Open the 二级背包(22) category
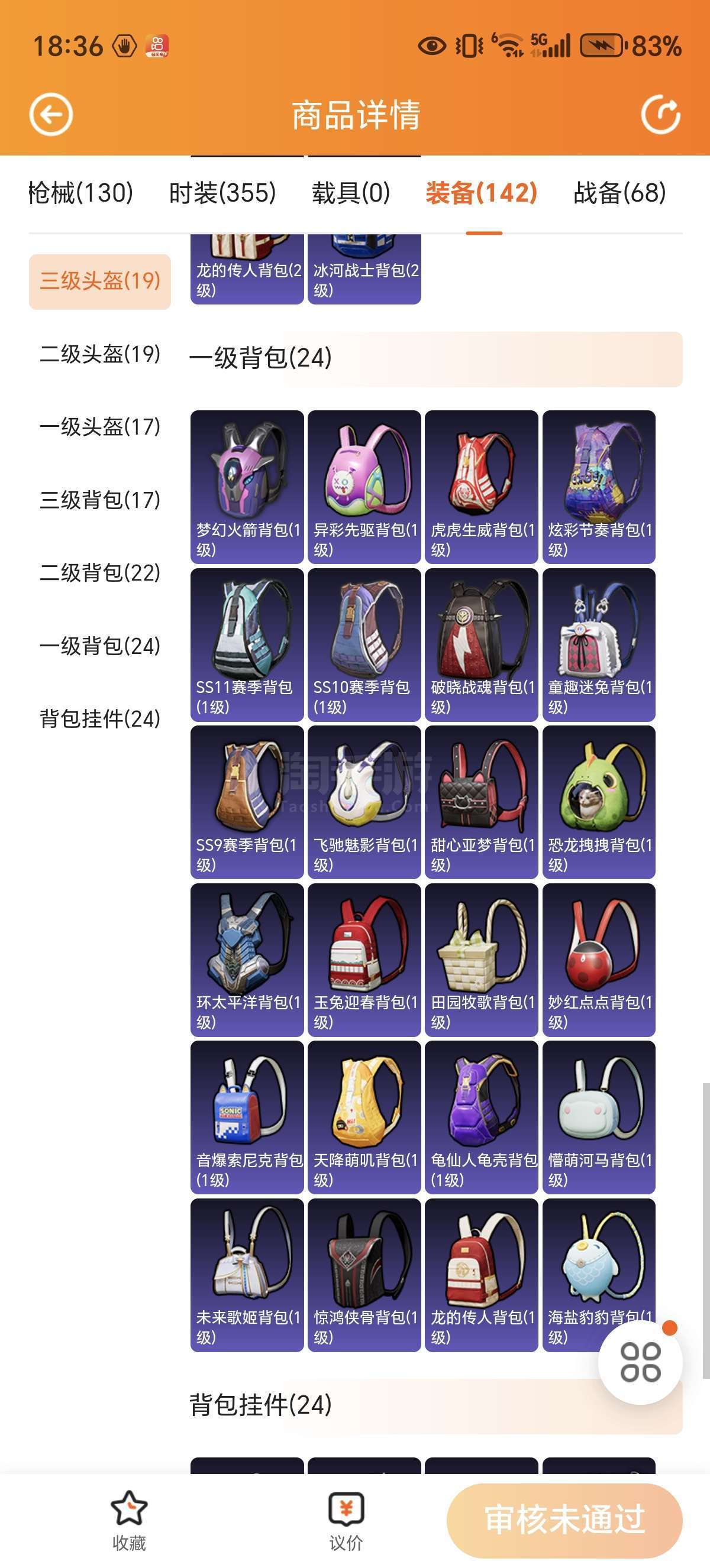Image resolution: width=710 pixels, height=1568 pixels. tap(100, 573)
